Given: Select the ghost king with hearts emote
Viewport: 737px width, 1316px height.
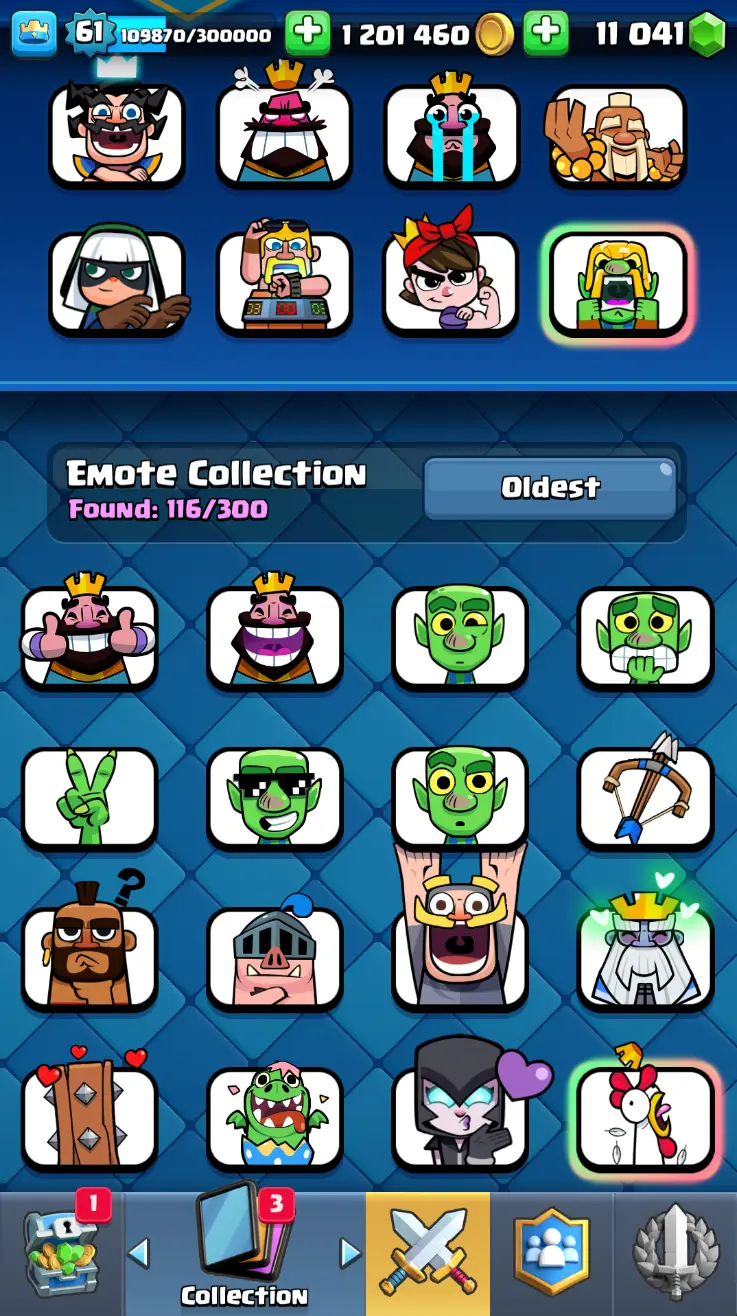Looking at the screenshot, I should click(x=645, y=955).
